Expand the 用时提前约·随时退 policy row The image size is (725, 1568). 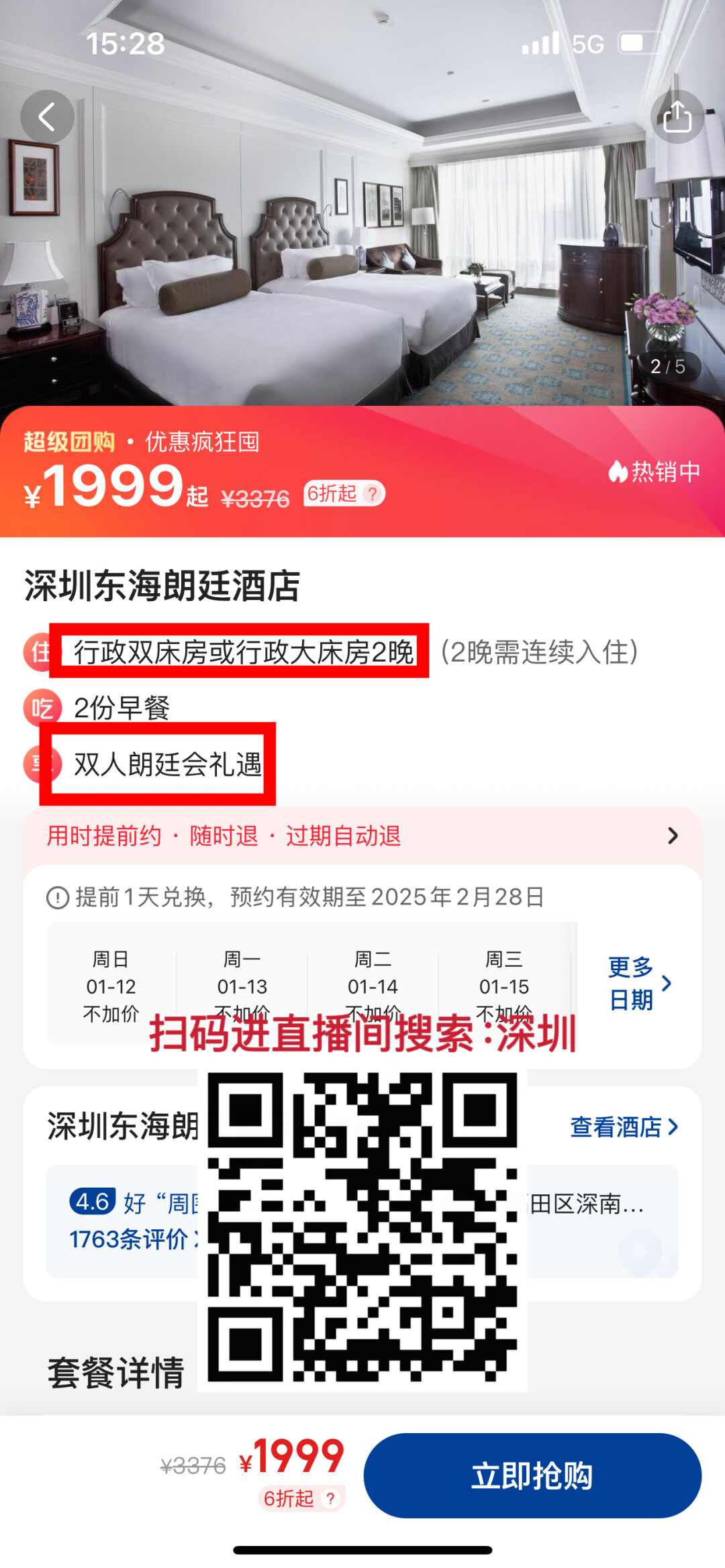(x=362, y=836)
